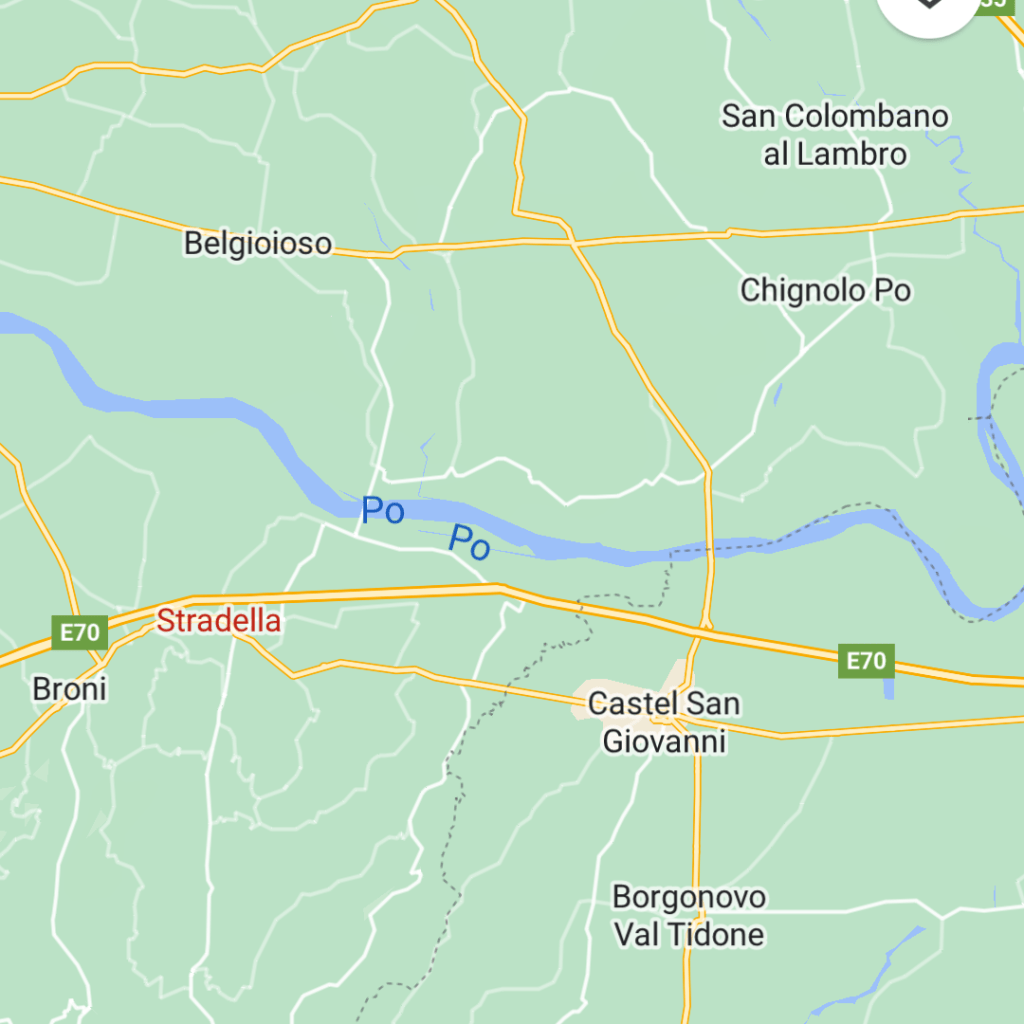Open the map layers button
Screen dimensions: 1024x1024
pos(928,8)
